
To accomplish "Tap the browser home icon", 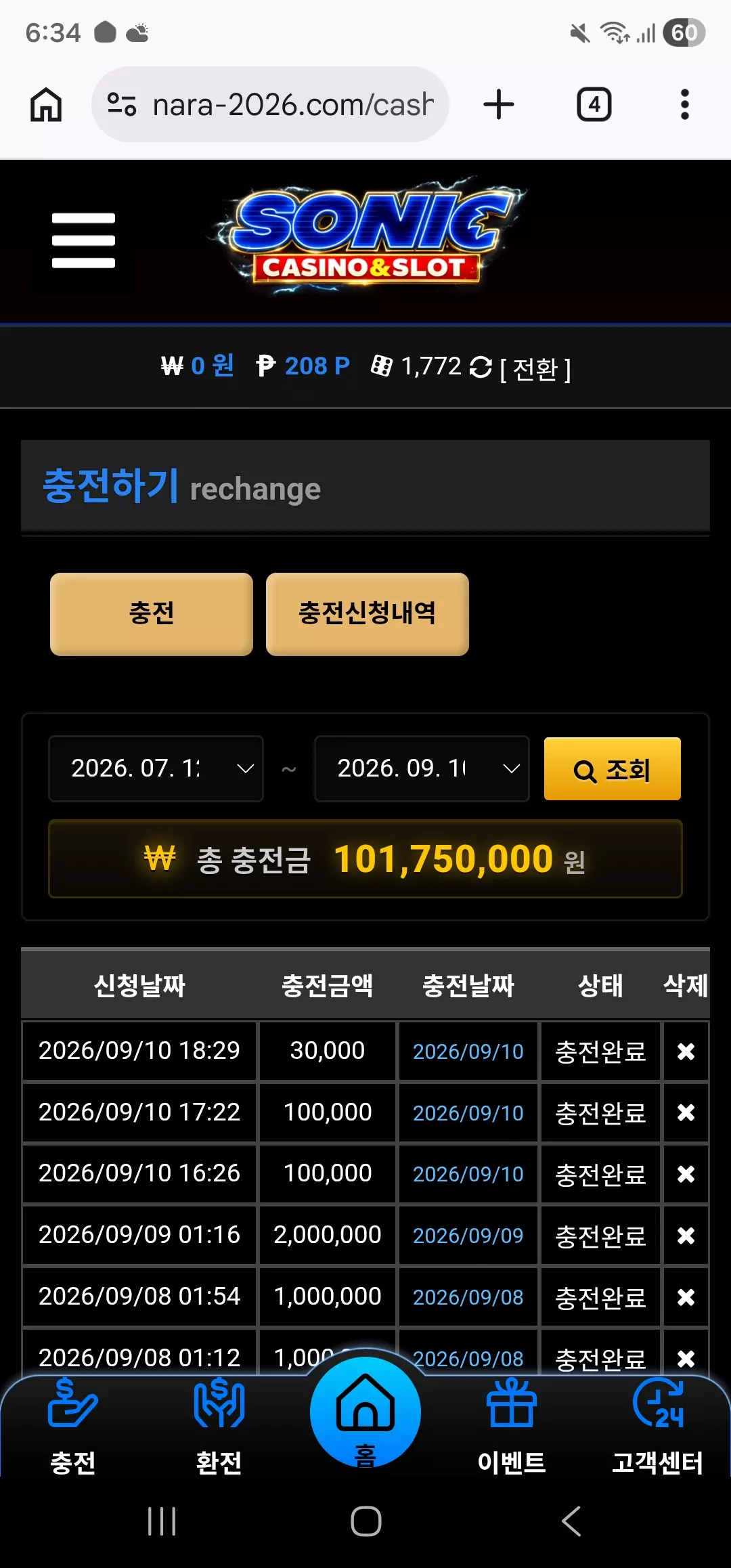I will point(46,105).
